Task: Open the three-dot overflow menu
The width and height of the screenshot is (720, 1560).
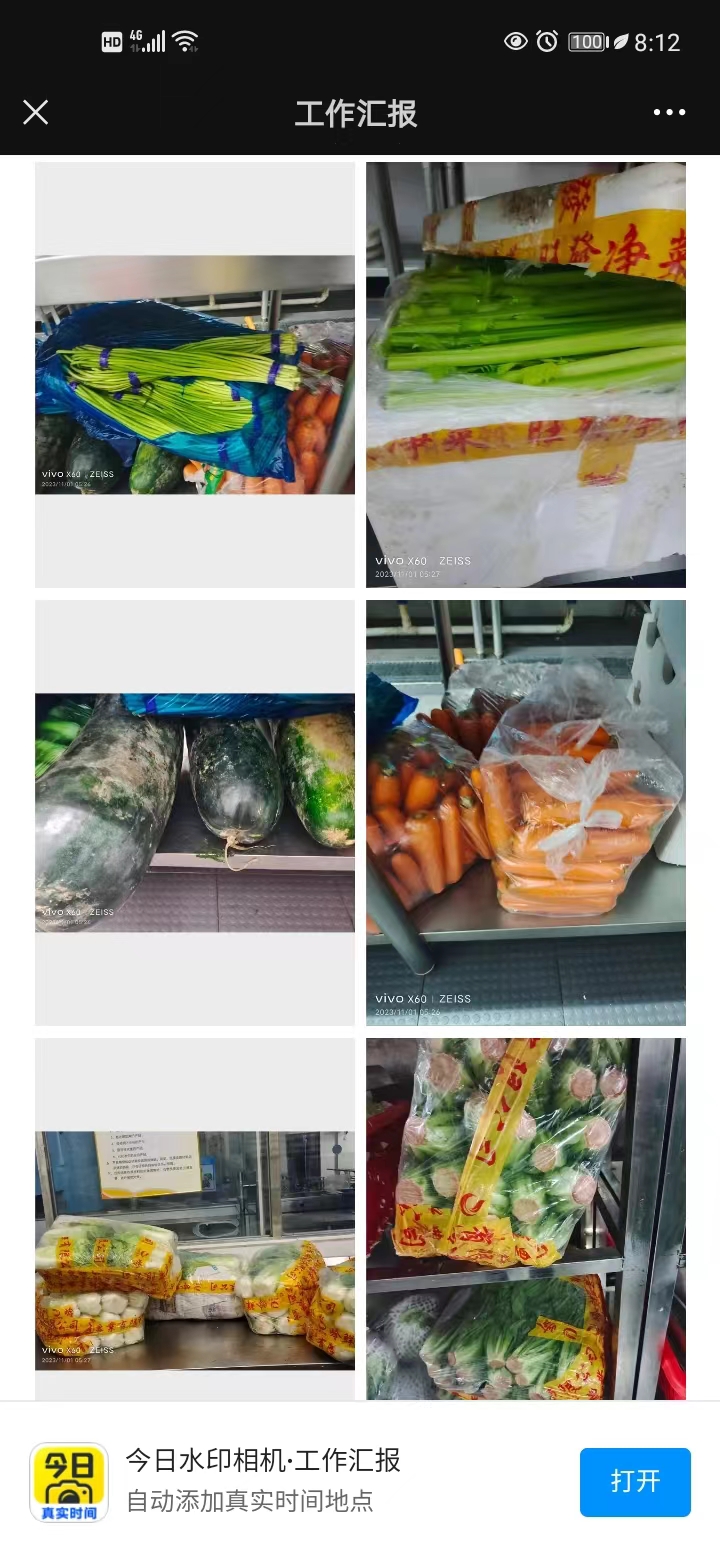Action: (669, 112)
